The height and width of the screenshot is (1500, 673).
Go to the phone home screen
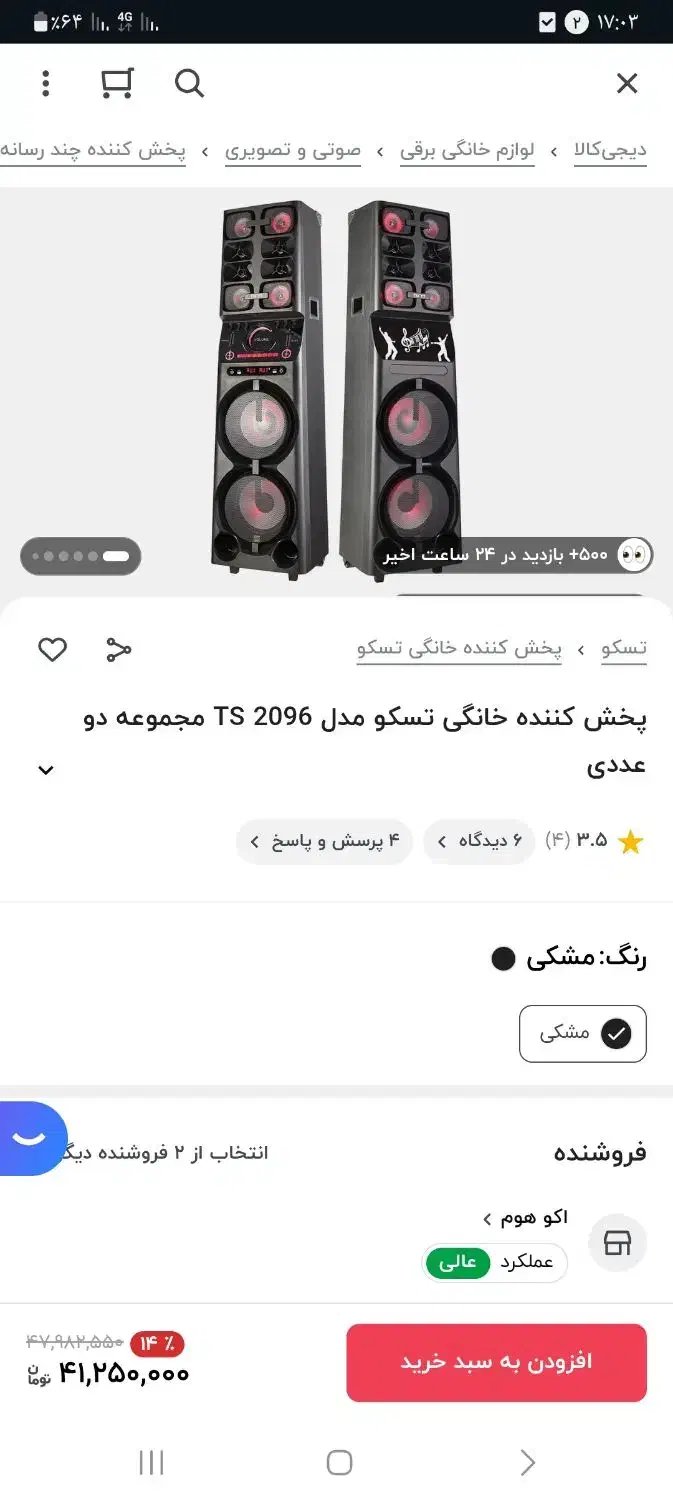pos(339,1463)
